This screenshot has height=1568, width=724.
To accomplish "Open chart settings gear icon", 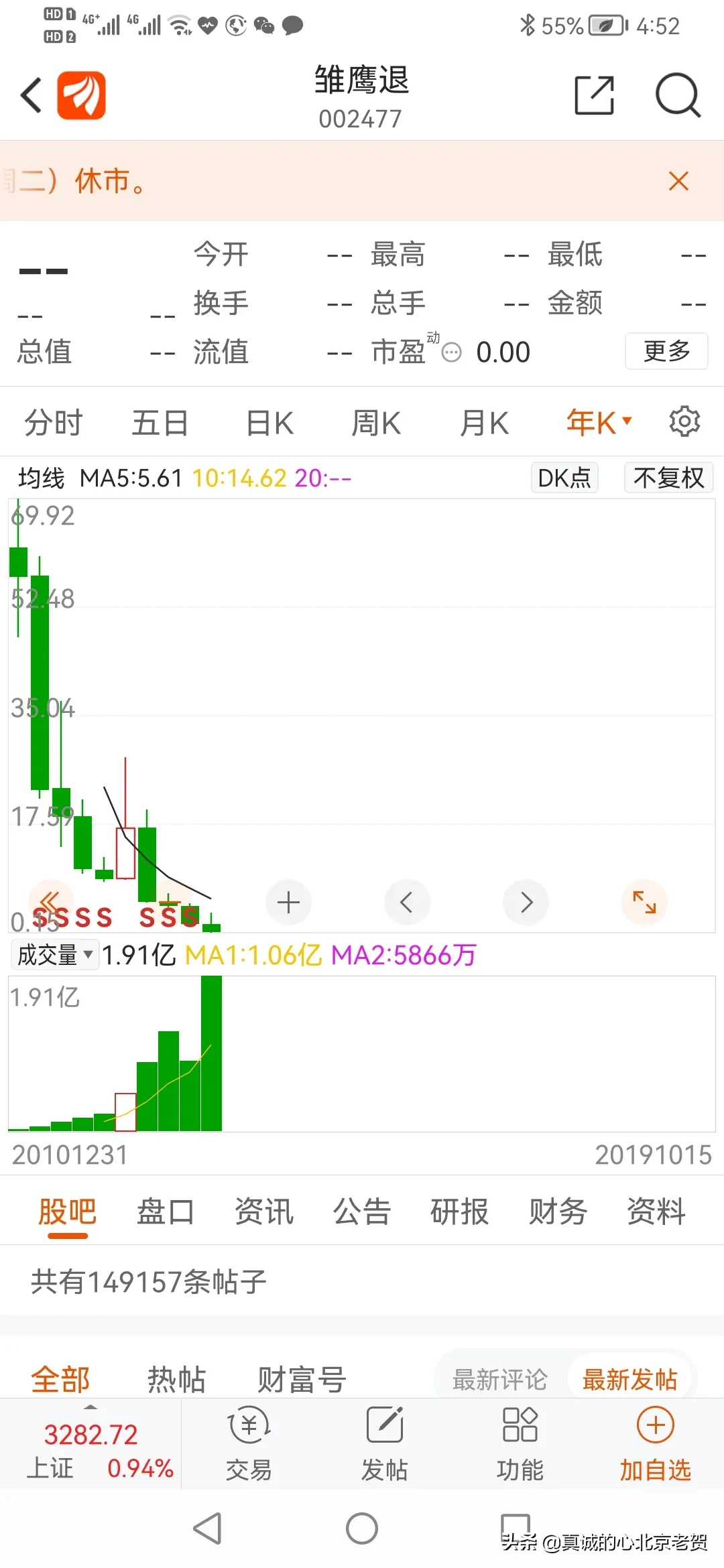I will coord(684,422).
